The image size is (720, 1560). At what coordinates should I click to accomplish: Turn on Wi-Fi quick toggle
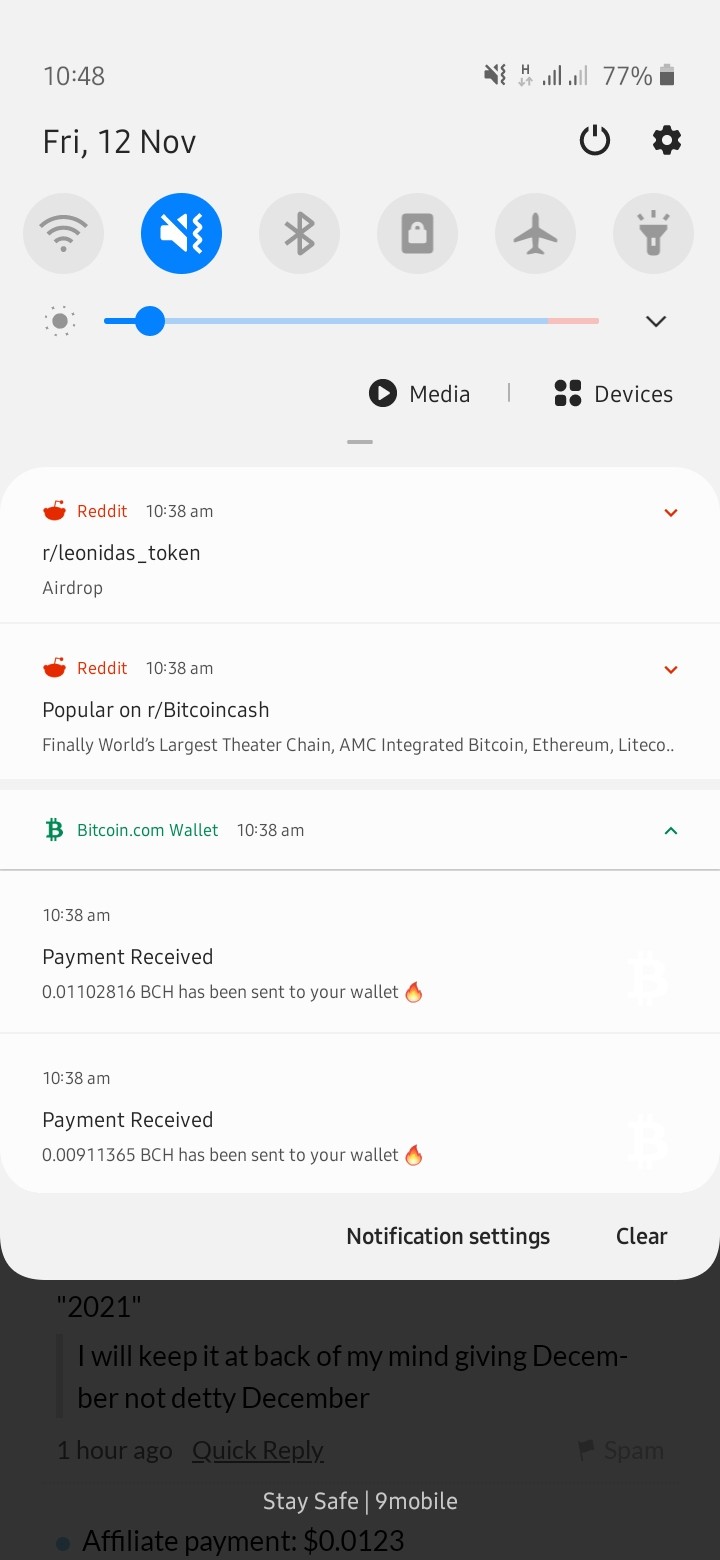pyautogui.click(x=63, y=234)
